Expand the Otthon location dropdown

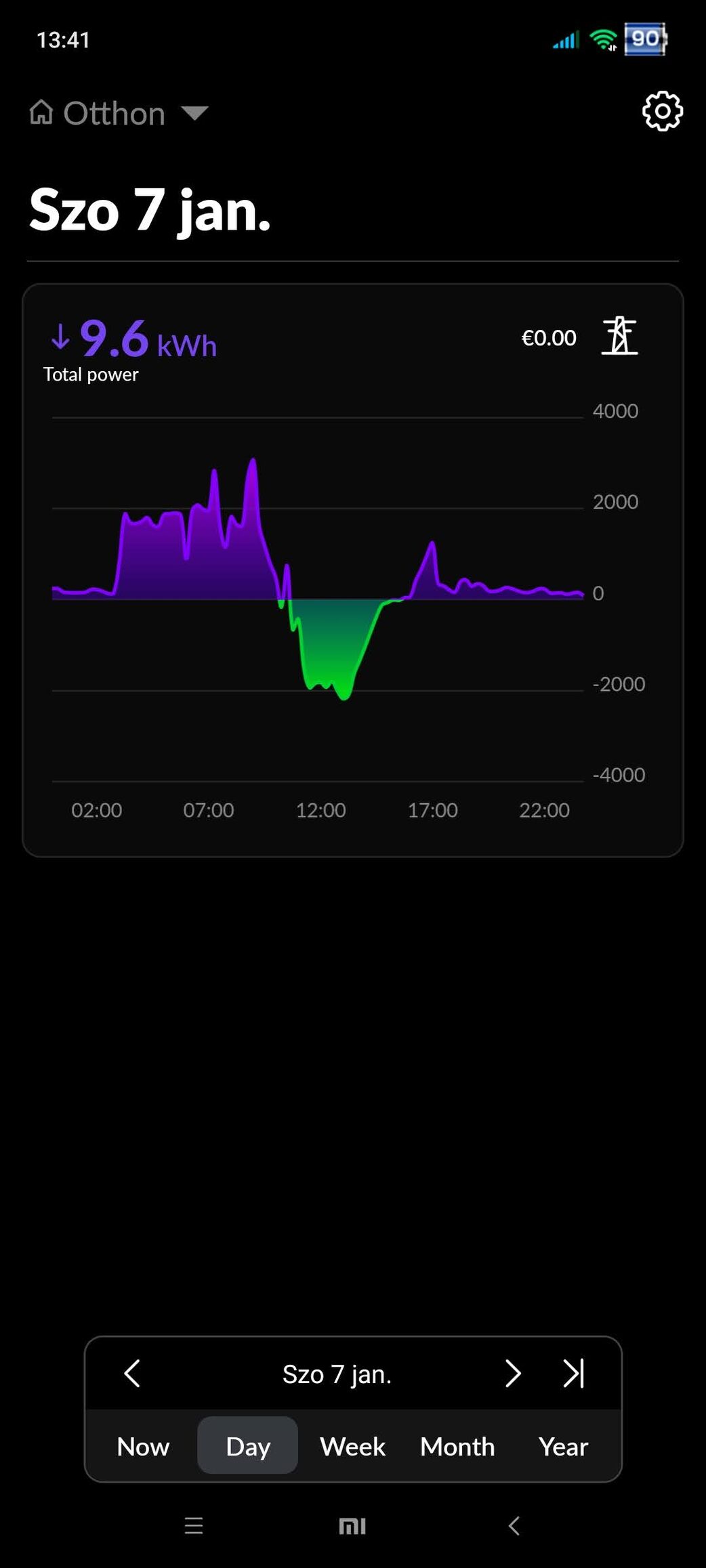click(x=194, y=113)
